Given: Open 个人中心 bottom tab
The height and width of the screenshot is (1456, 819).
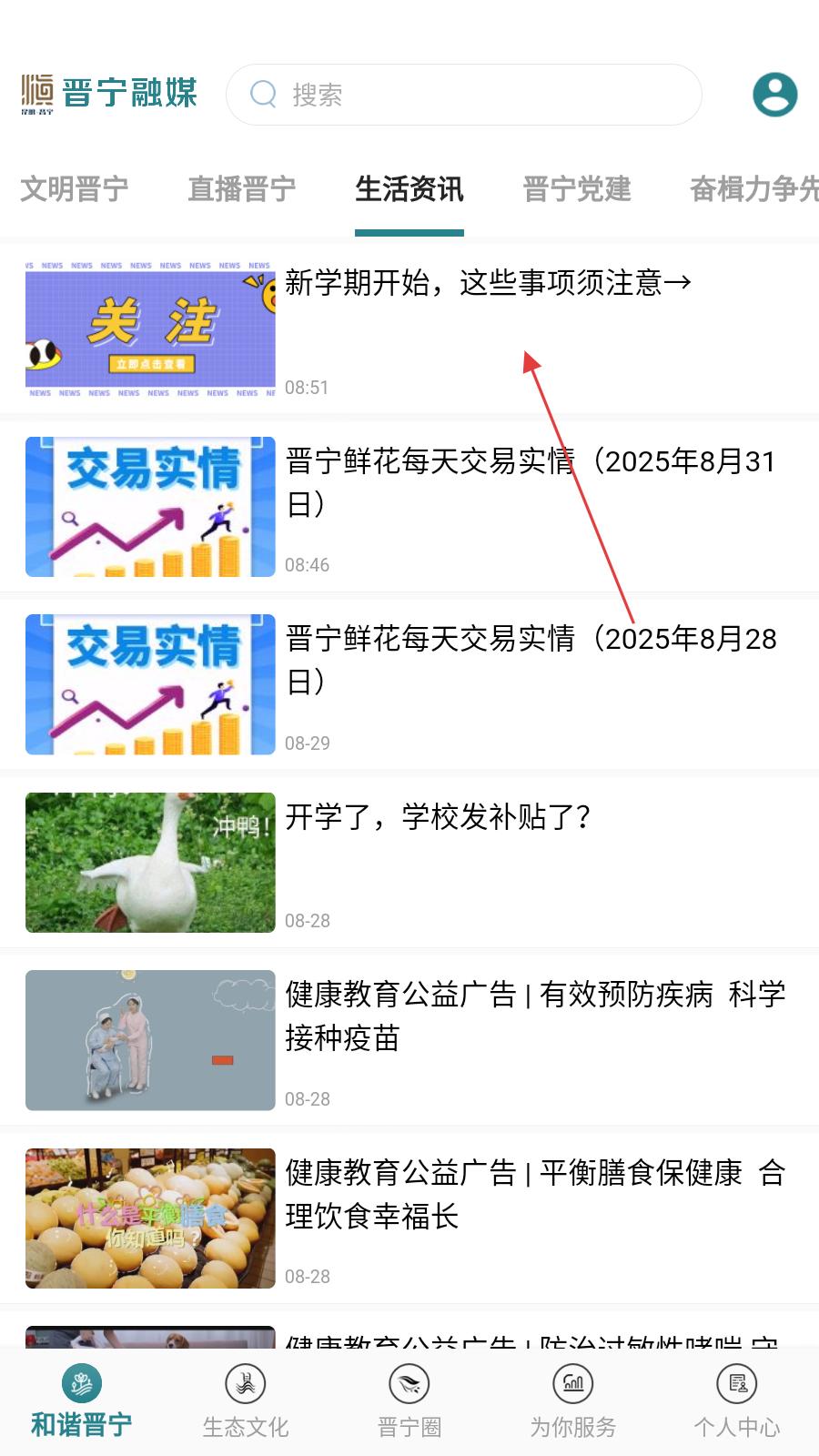Looking at the screenshot, I should [x=737, y=1402].
